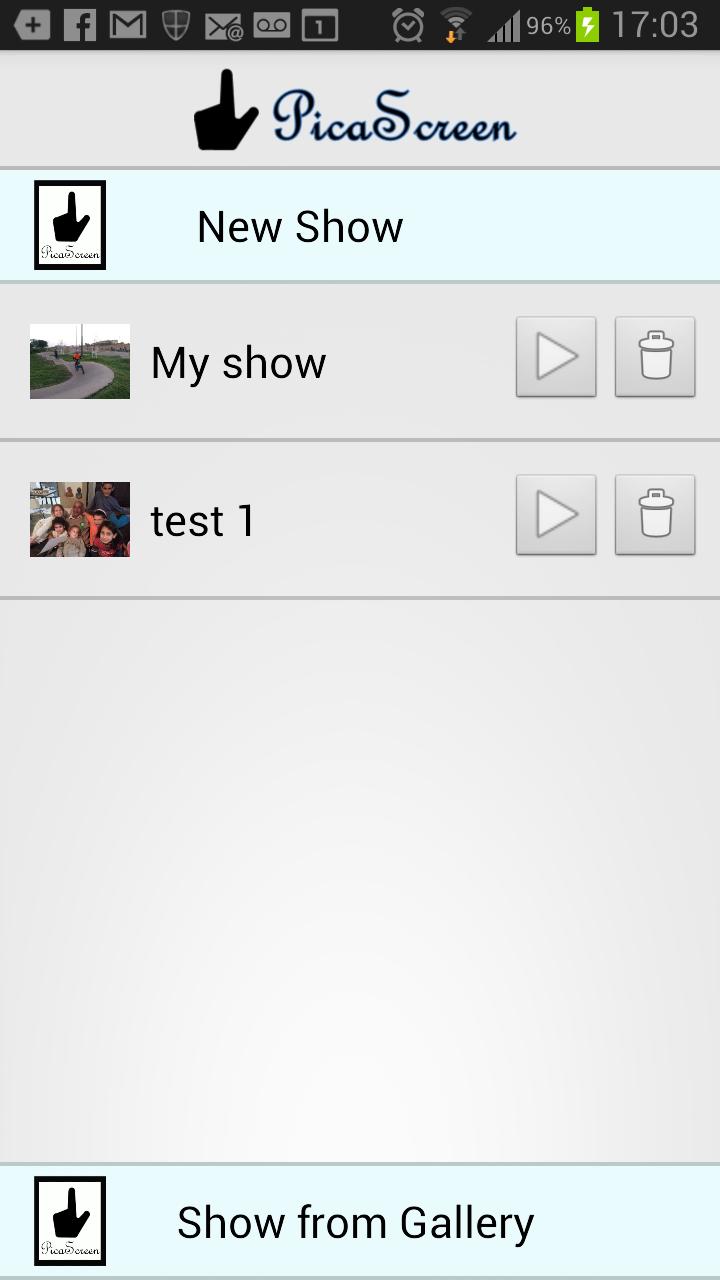Delete the test 1 slideshow

click(x=655, y=515)
